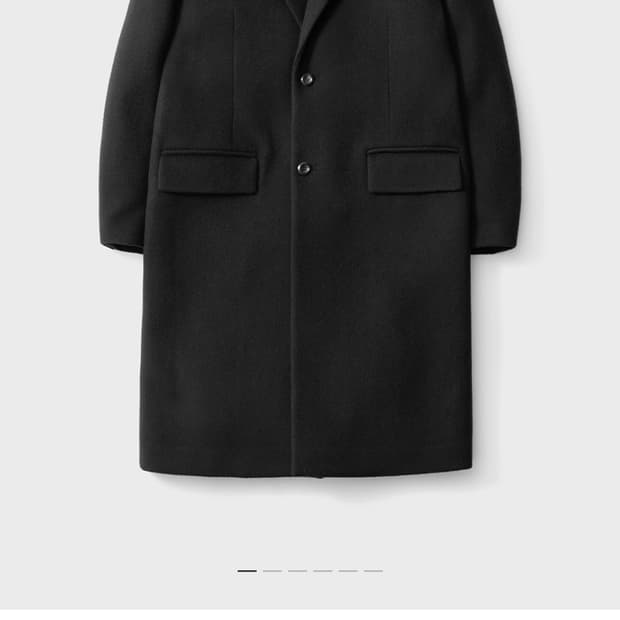620x620 pixels.
Task: Go to the last image indicator dash
Action: click(x=373, y=571)
